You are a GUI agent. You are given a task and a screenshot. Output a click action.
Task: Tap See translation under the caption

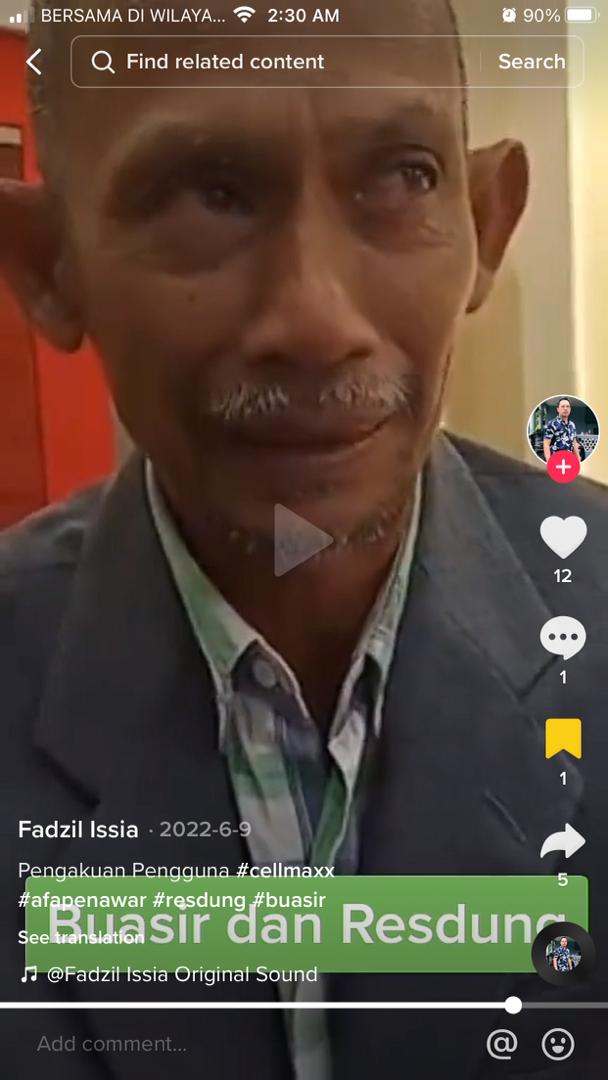pyautogui.click(x=81, y=937)
